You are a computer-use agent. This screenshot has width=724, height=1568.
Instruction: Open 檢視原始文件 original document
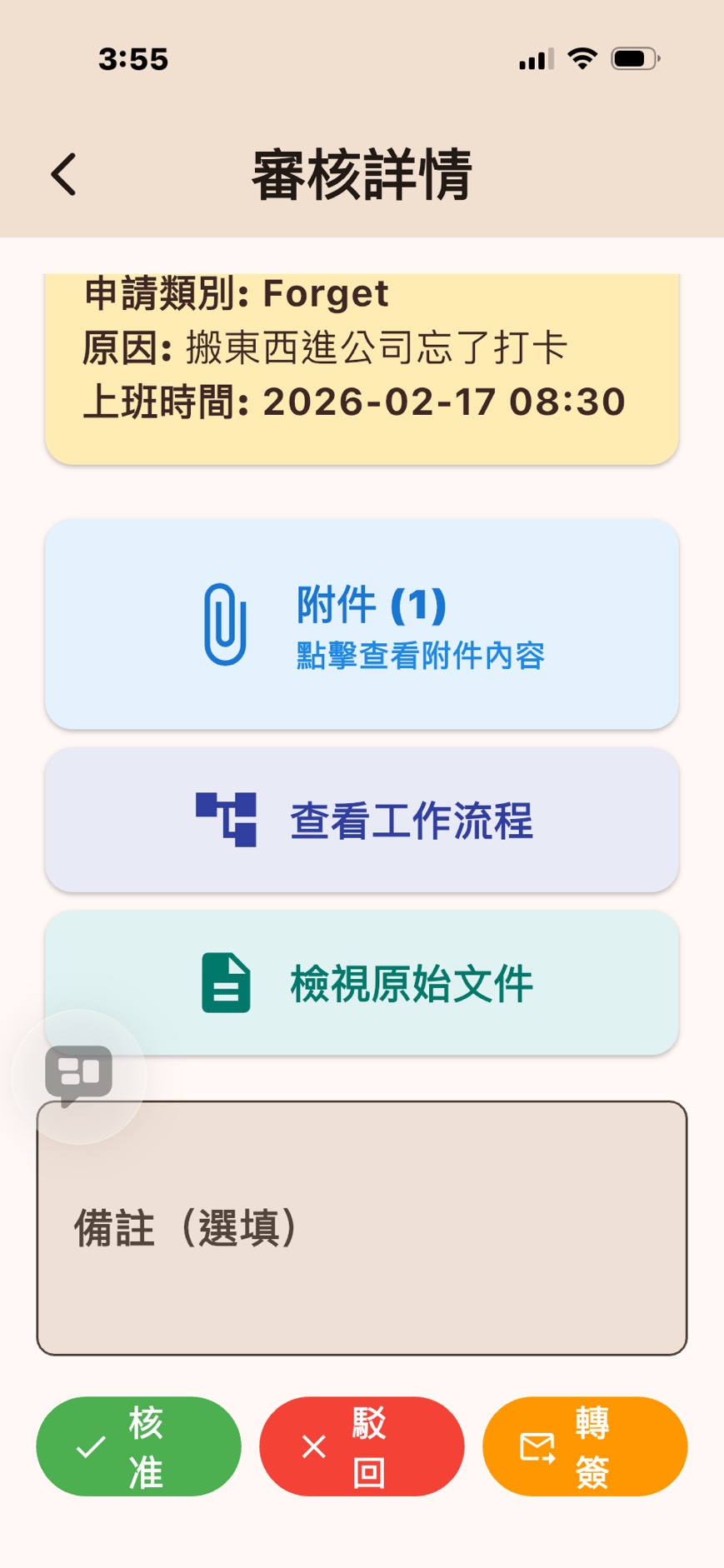tap(362, 983)
